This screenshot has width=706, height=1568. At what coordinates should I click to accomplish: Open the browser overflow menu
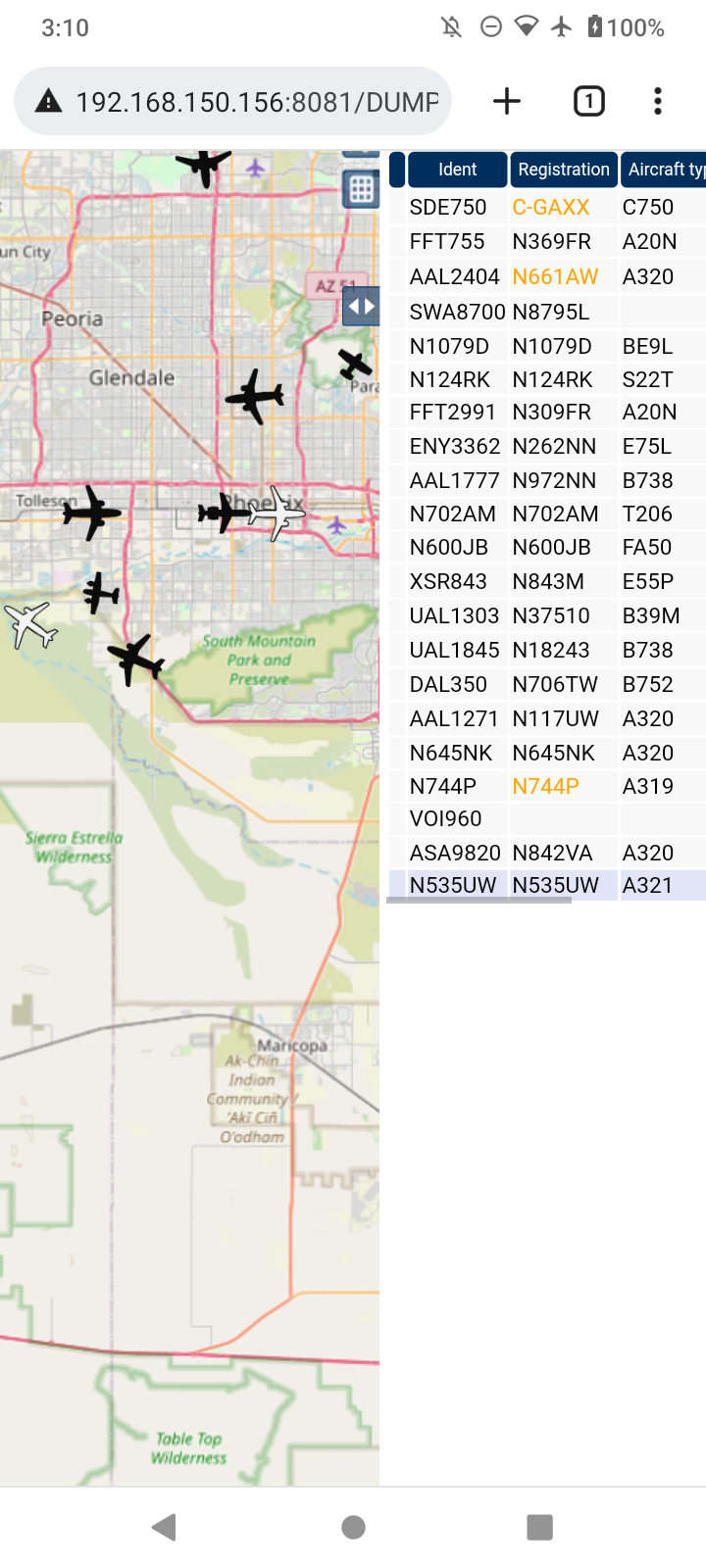658,101
